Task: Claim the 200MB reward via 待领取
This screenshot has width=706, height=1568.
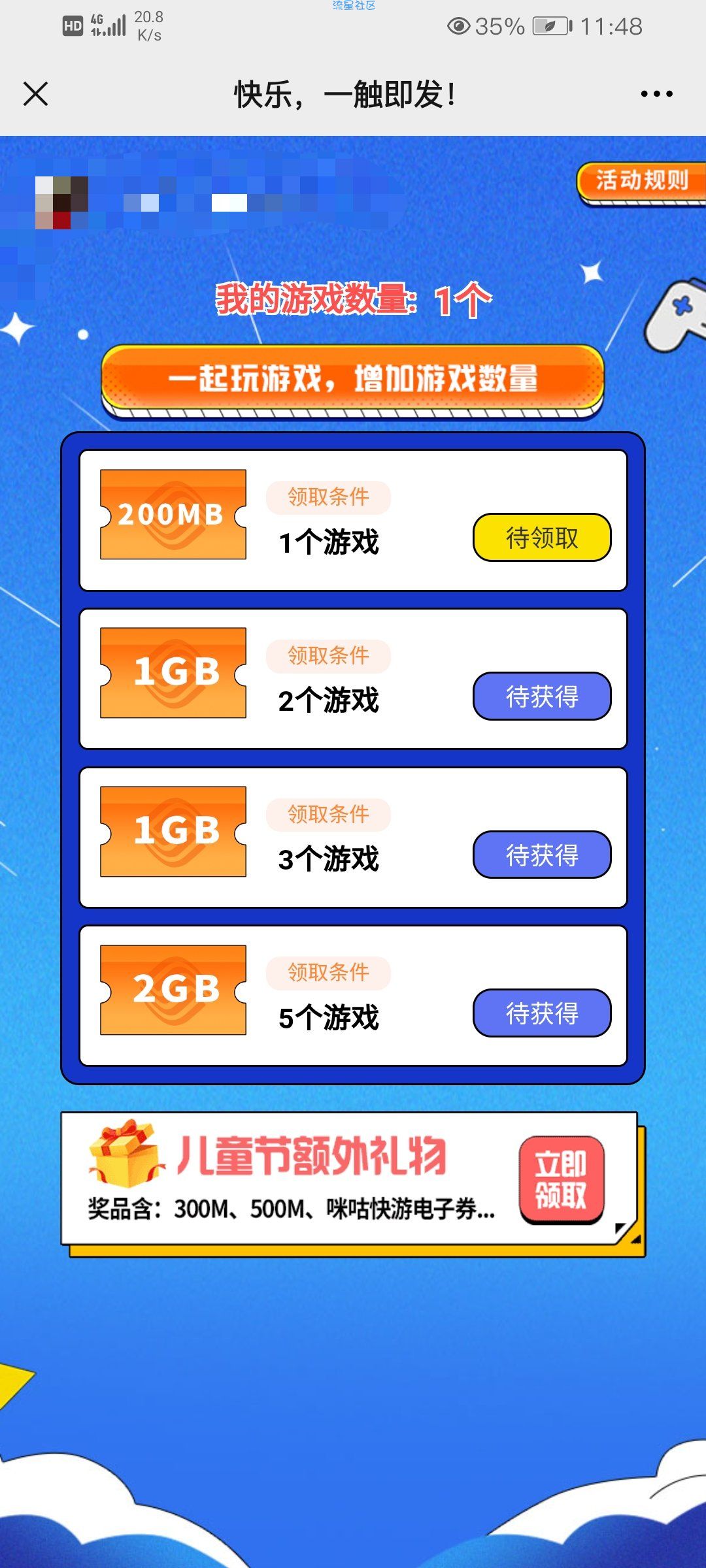Action: 542,538
